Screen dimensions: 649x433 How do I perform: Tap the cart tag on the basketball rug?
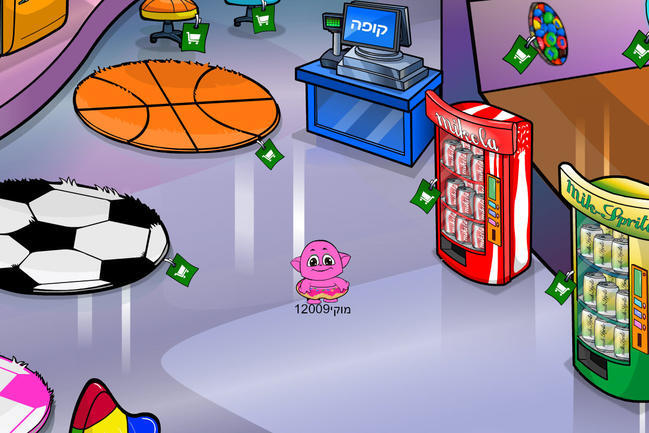click(269, 155)
